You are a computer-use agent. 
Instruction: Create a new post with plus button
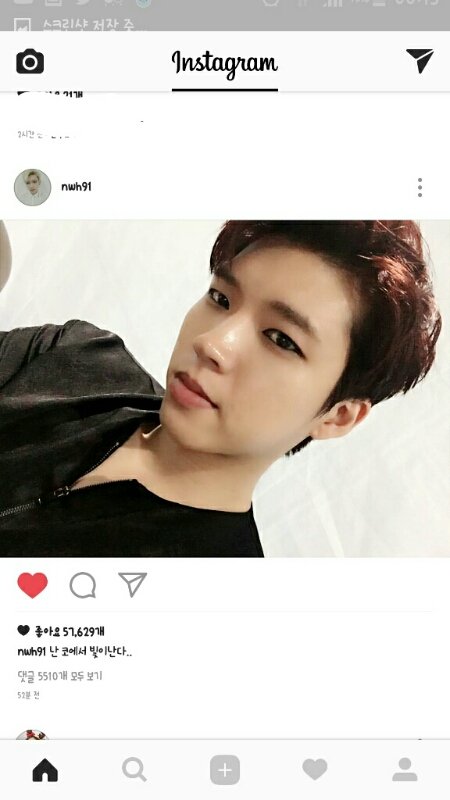[225, 770]
